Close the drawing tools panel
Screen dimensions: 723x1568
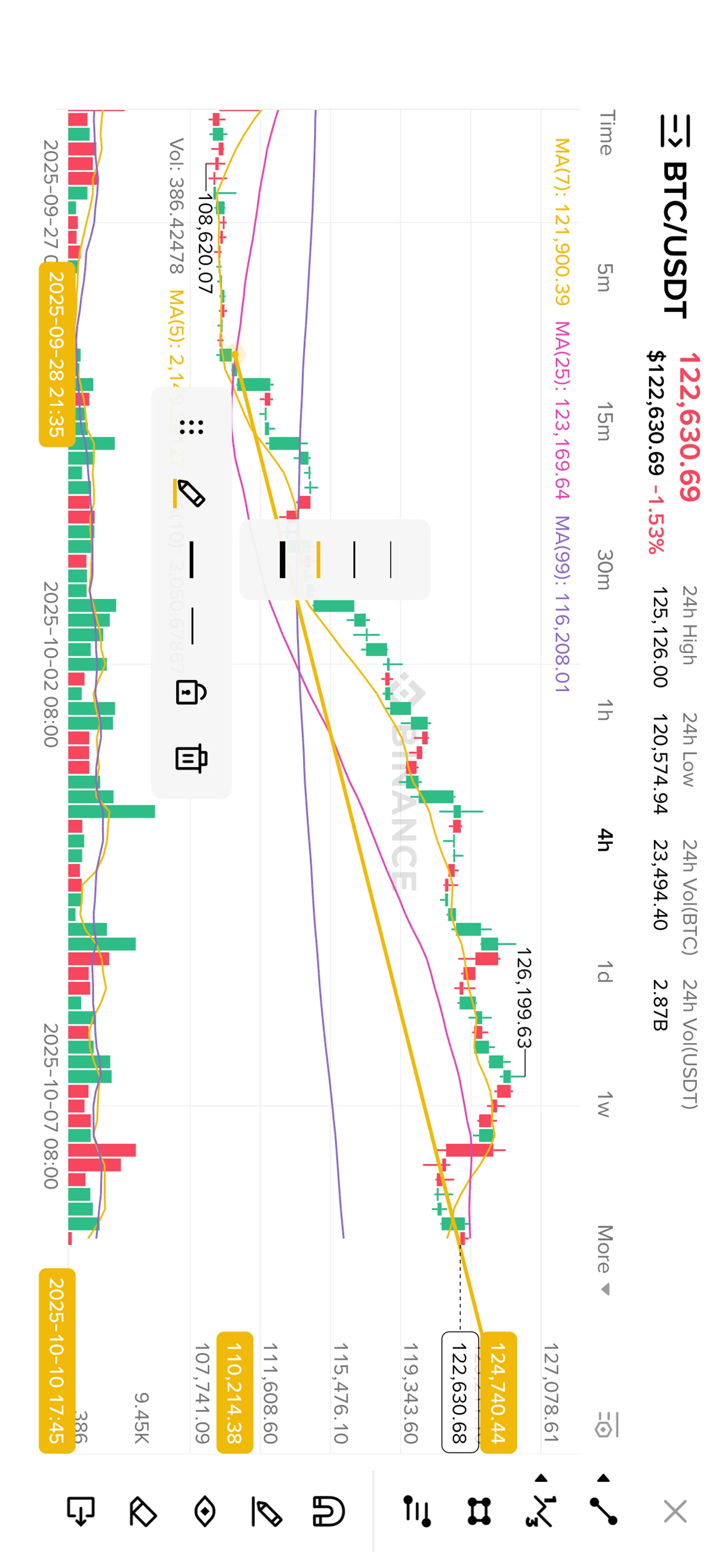[x=674, y=1511]
